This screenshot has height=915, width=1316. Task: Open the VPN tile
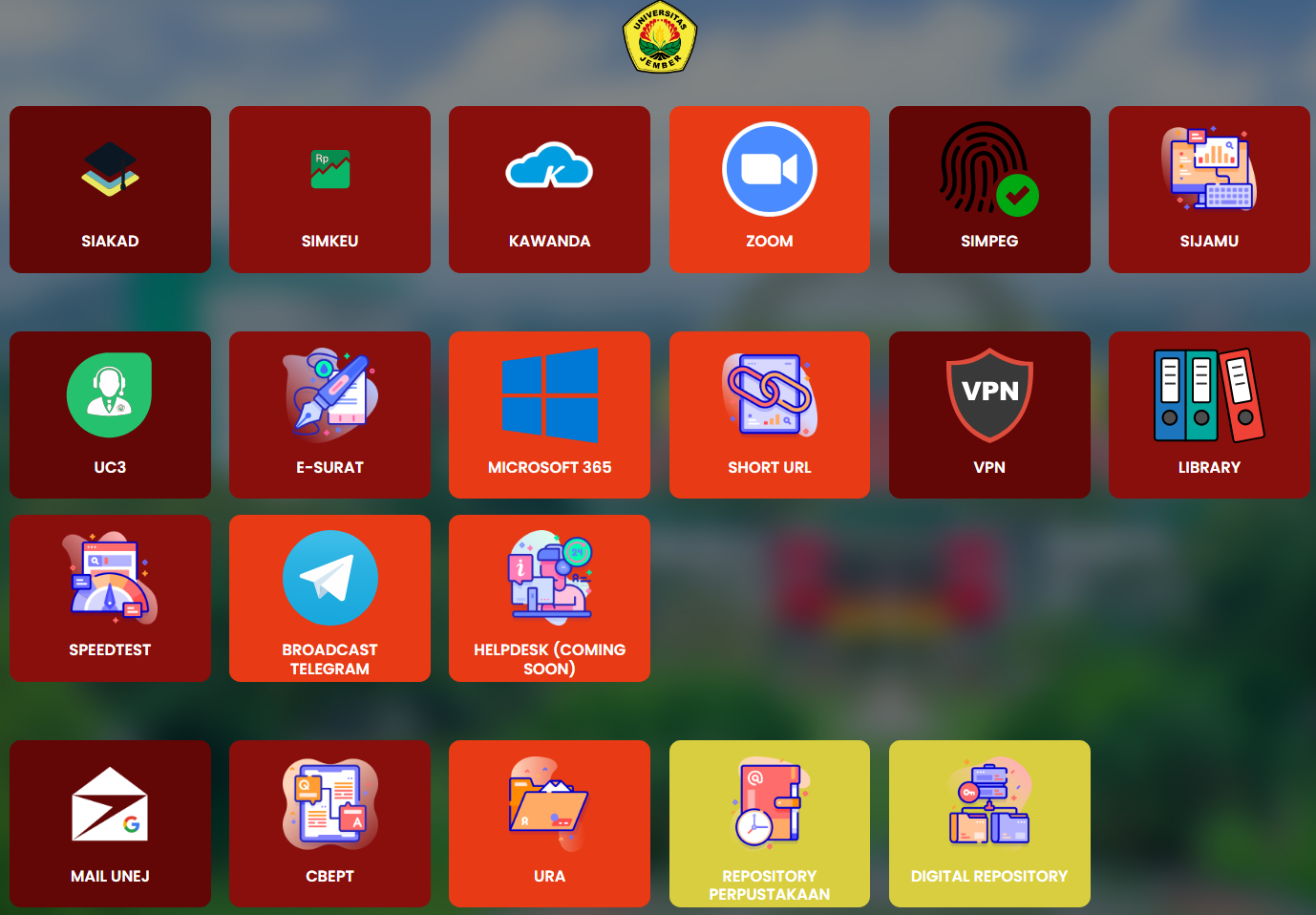(989, 415)
